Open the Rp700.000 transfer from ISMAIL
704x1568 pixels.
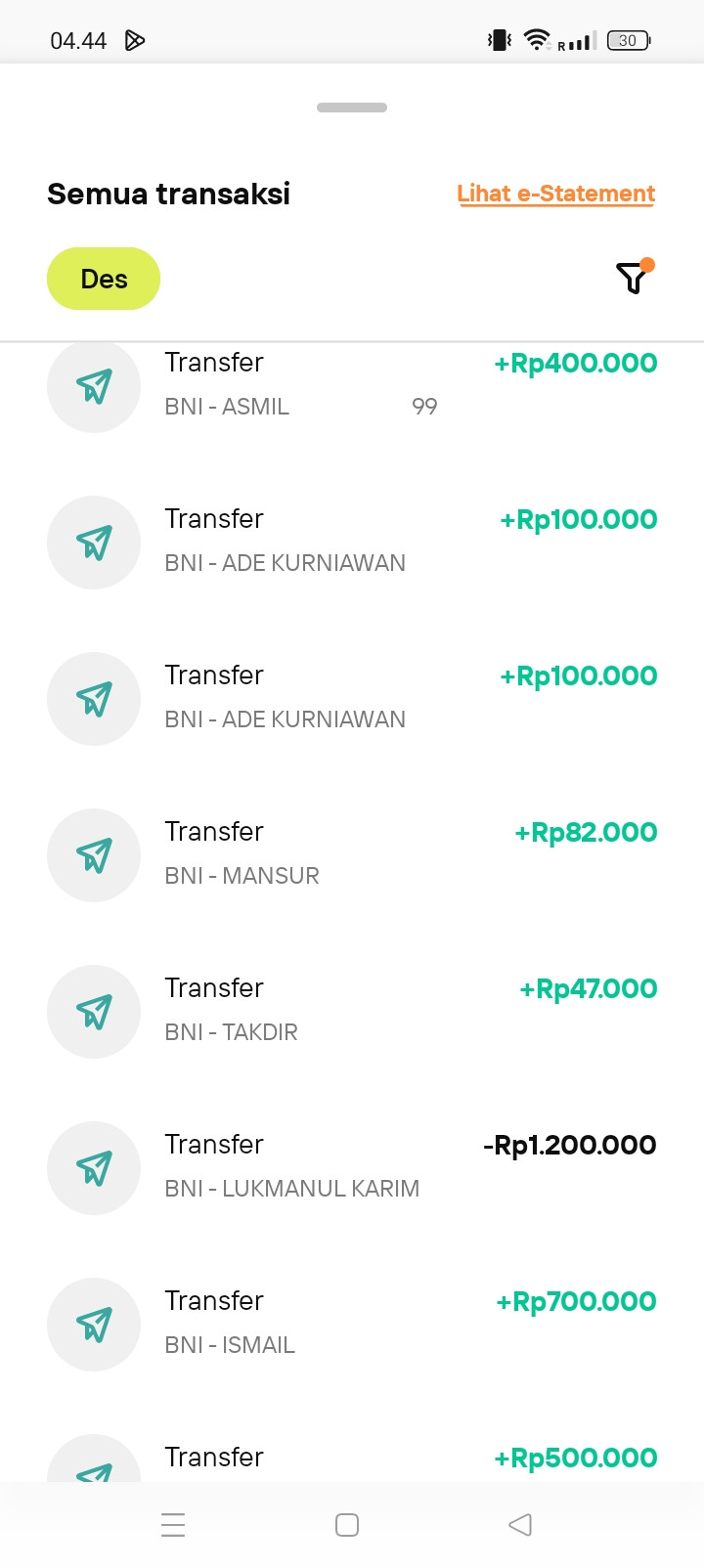pos(352,1324)
